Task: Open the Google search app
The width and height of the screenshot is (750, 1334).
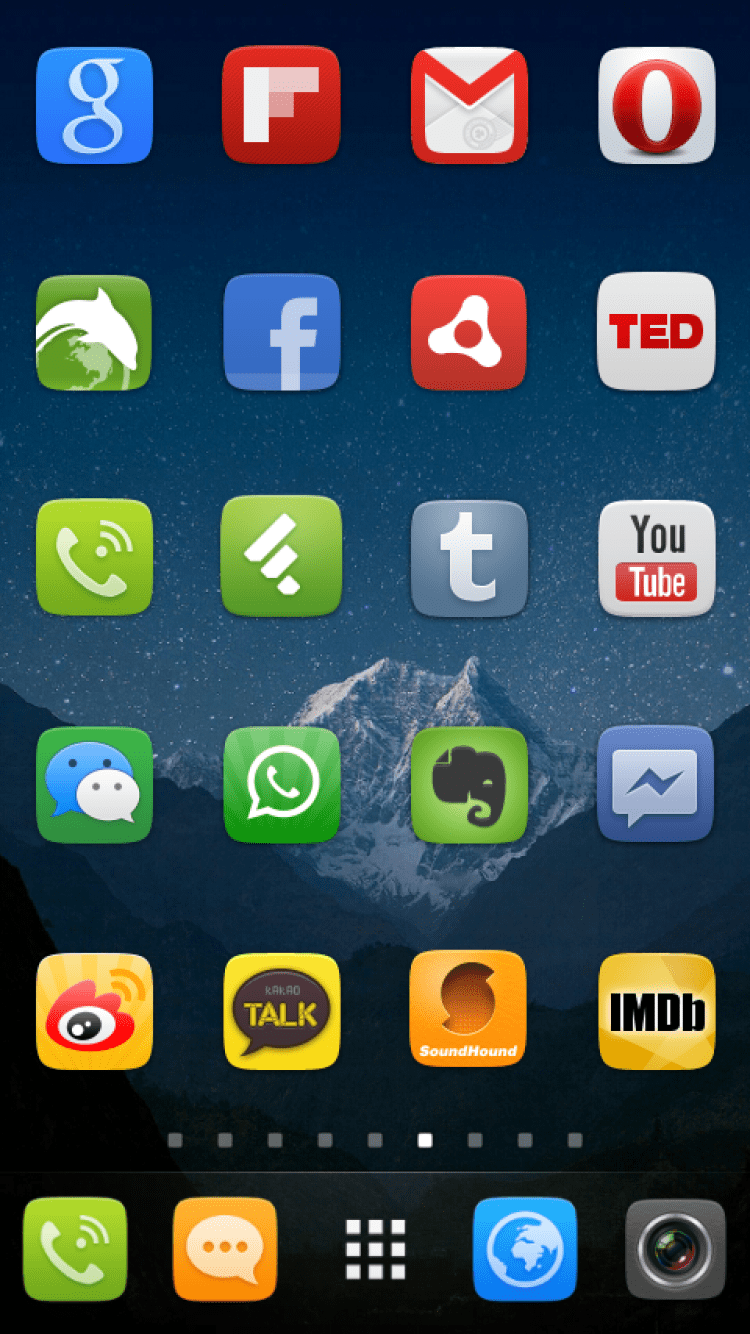Action: (x=94, y=105)
